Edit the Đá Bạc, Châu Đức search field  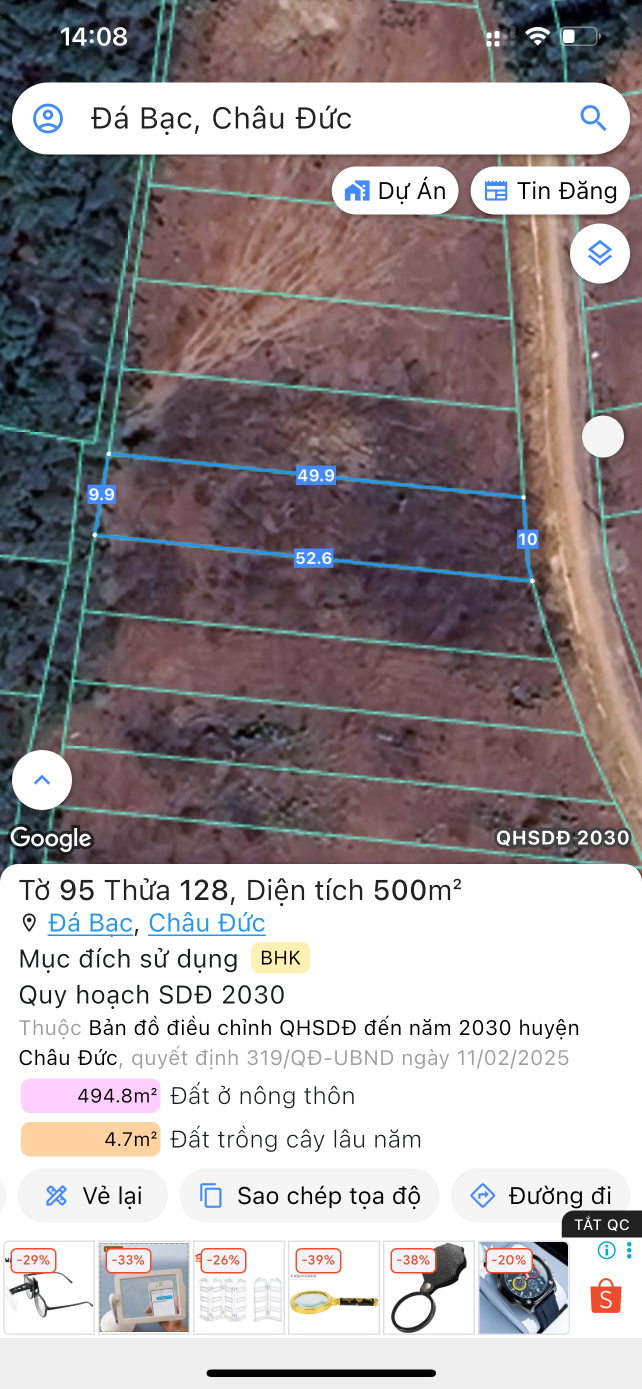pos(320,119)
